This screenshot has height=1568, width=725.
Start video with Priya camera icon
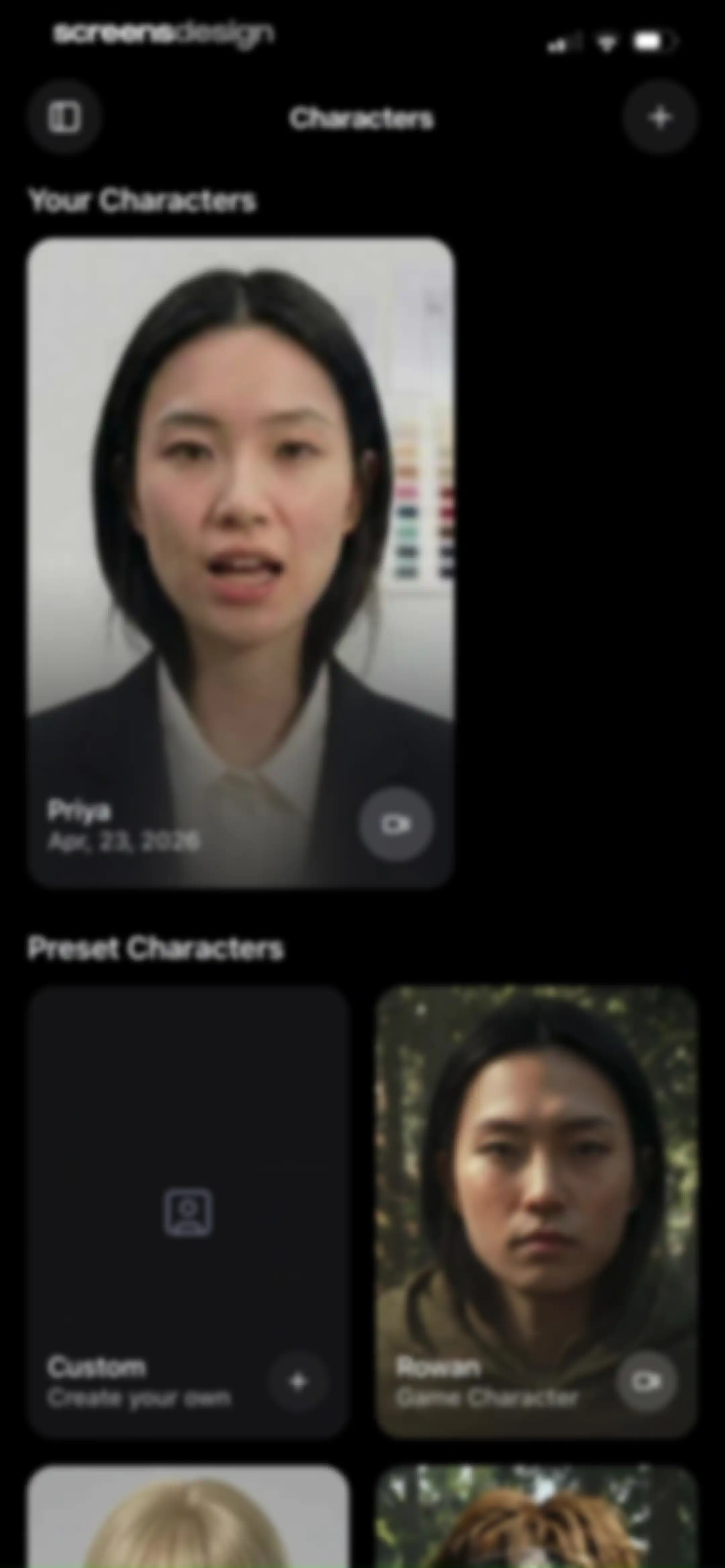pos(396,824)
